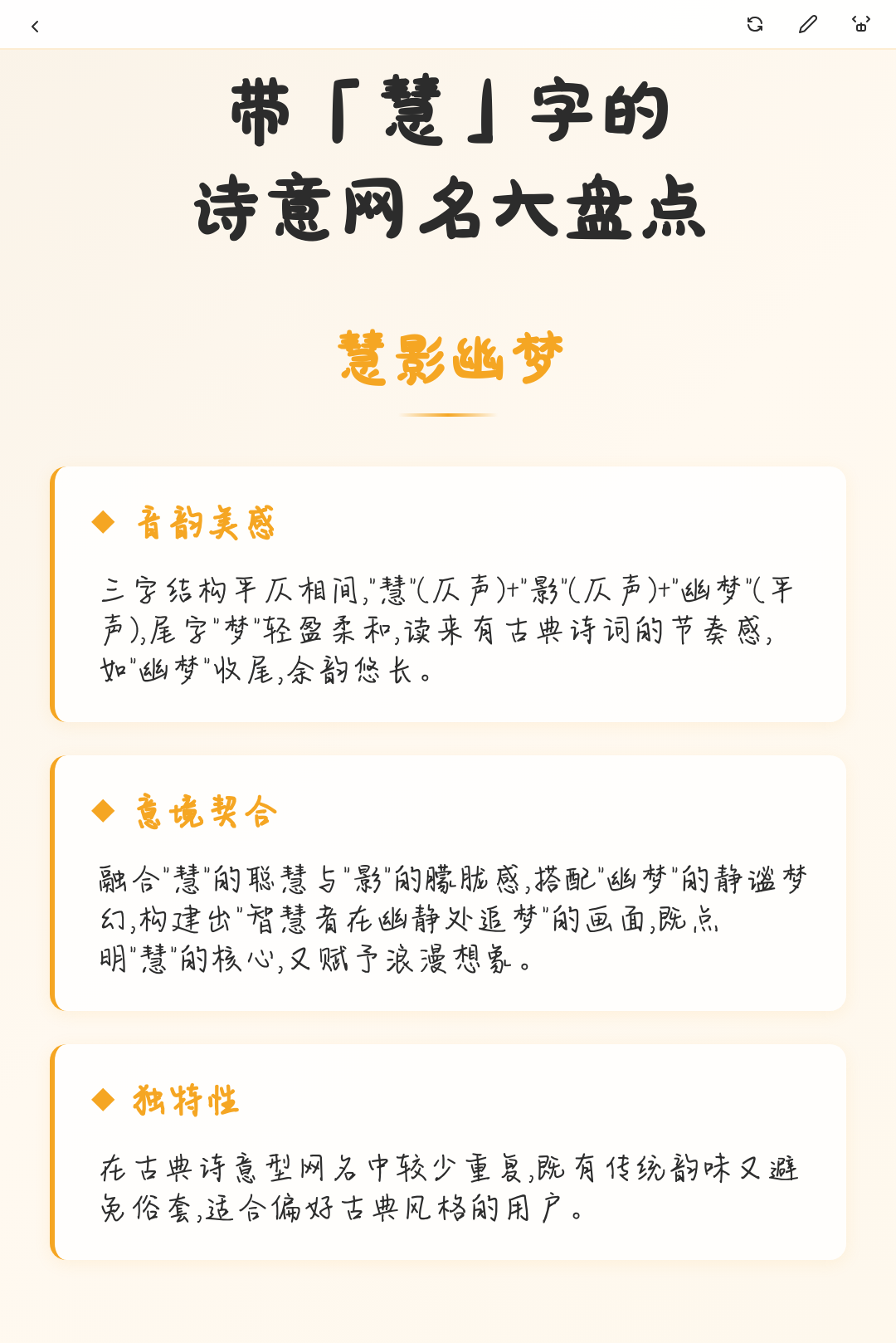Select the 意境契合 section heading
The height and width of the screenshot is (1343, 896).
point(205,811)
